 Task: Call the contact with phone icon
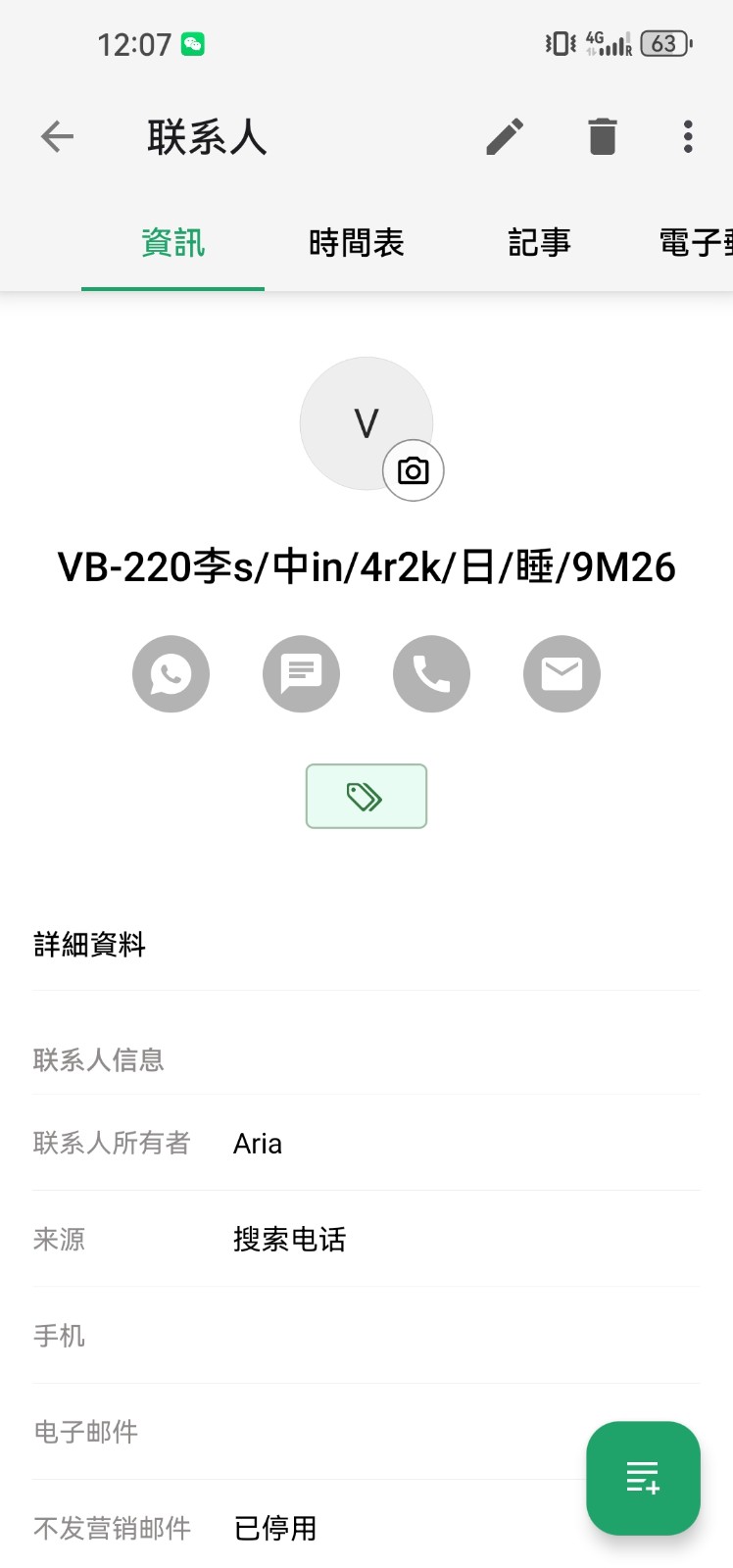pyautogui.click(x=431, y=674)
